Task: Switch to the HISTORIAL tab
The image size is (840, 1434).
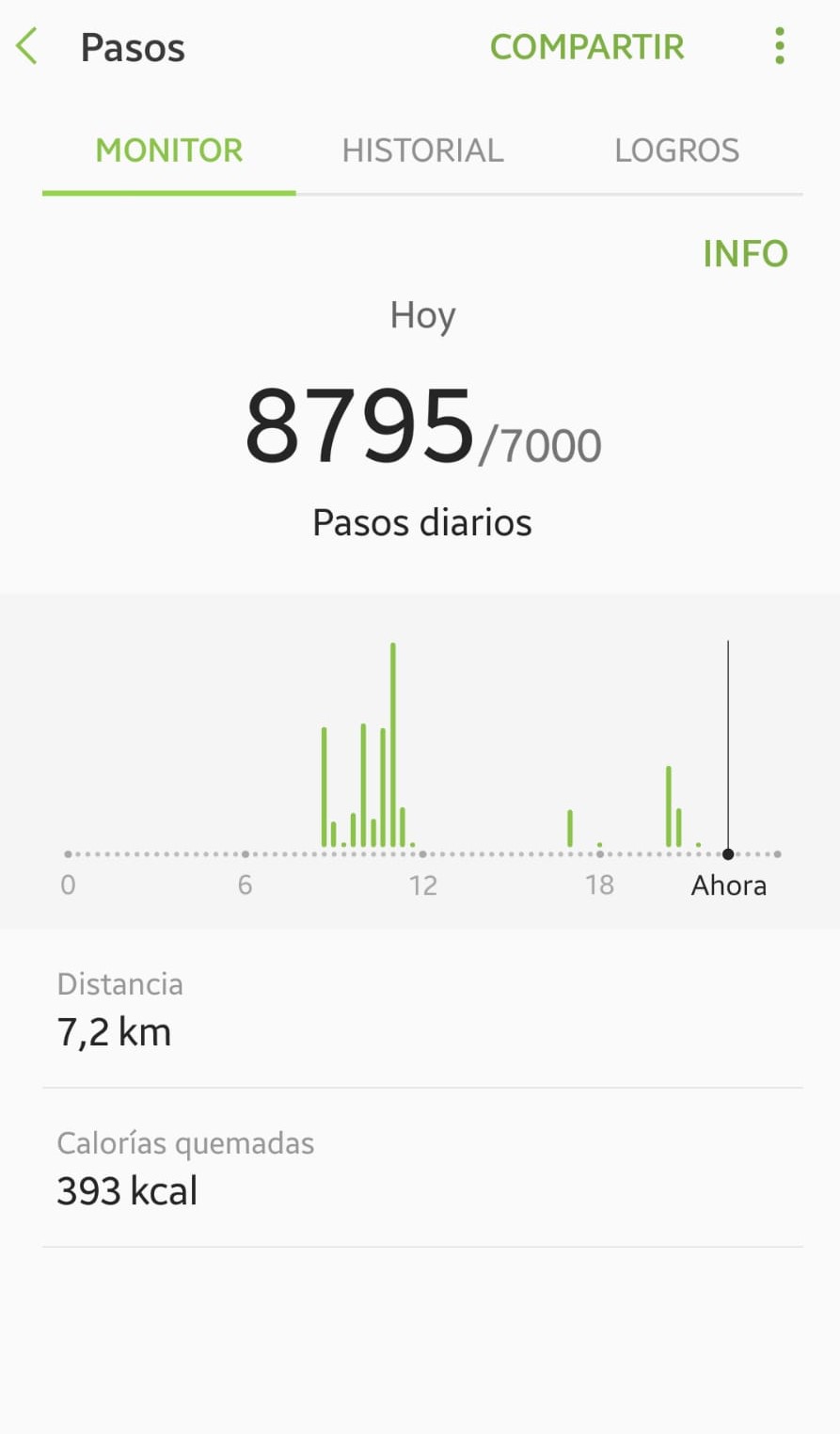Action: pyautogui.click(x=422, y=151)
